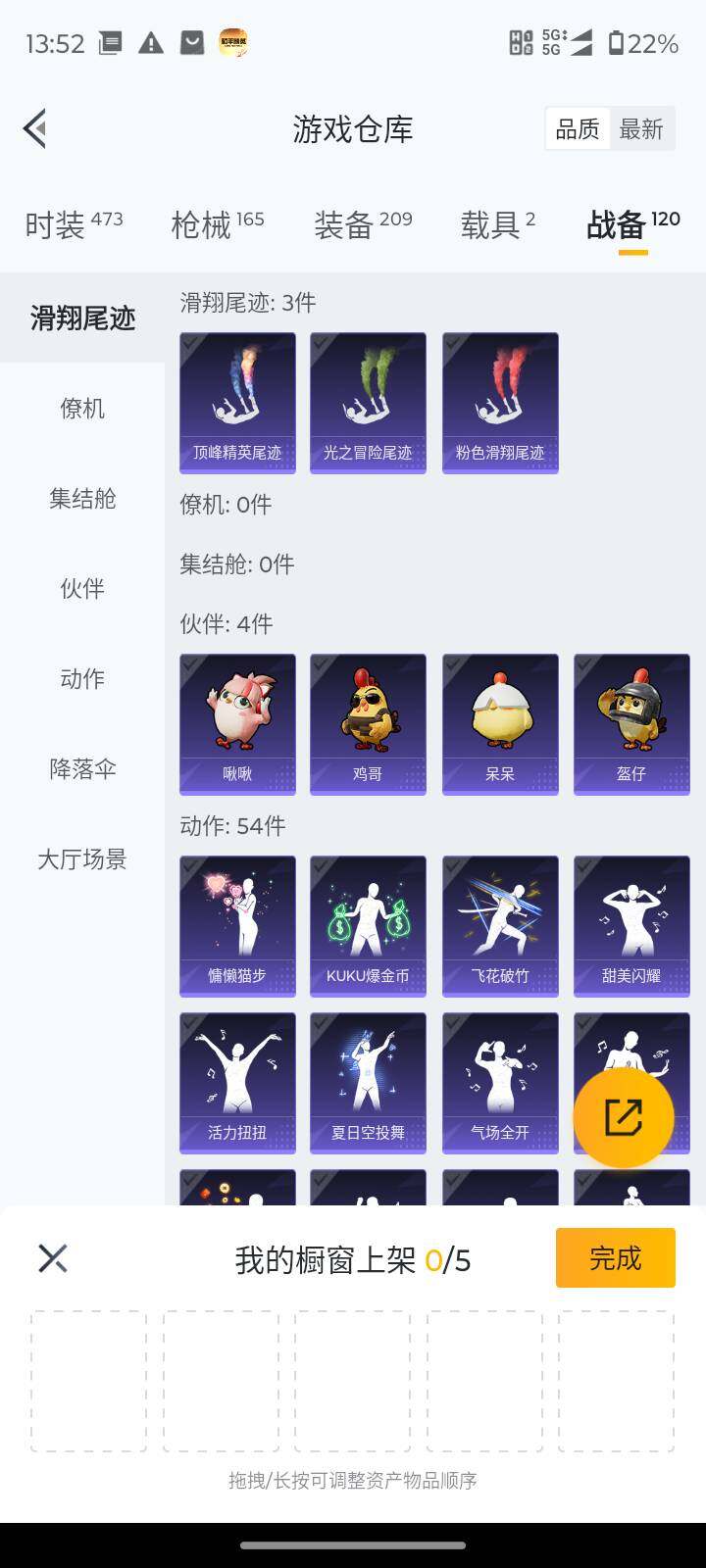The image size is (706, 1568).
Task: Select the 顶峰精英尾迹 glider trail
Action: [236, 402]
